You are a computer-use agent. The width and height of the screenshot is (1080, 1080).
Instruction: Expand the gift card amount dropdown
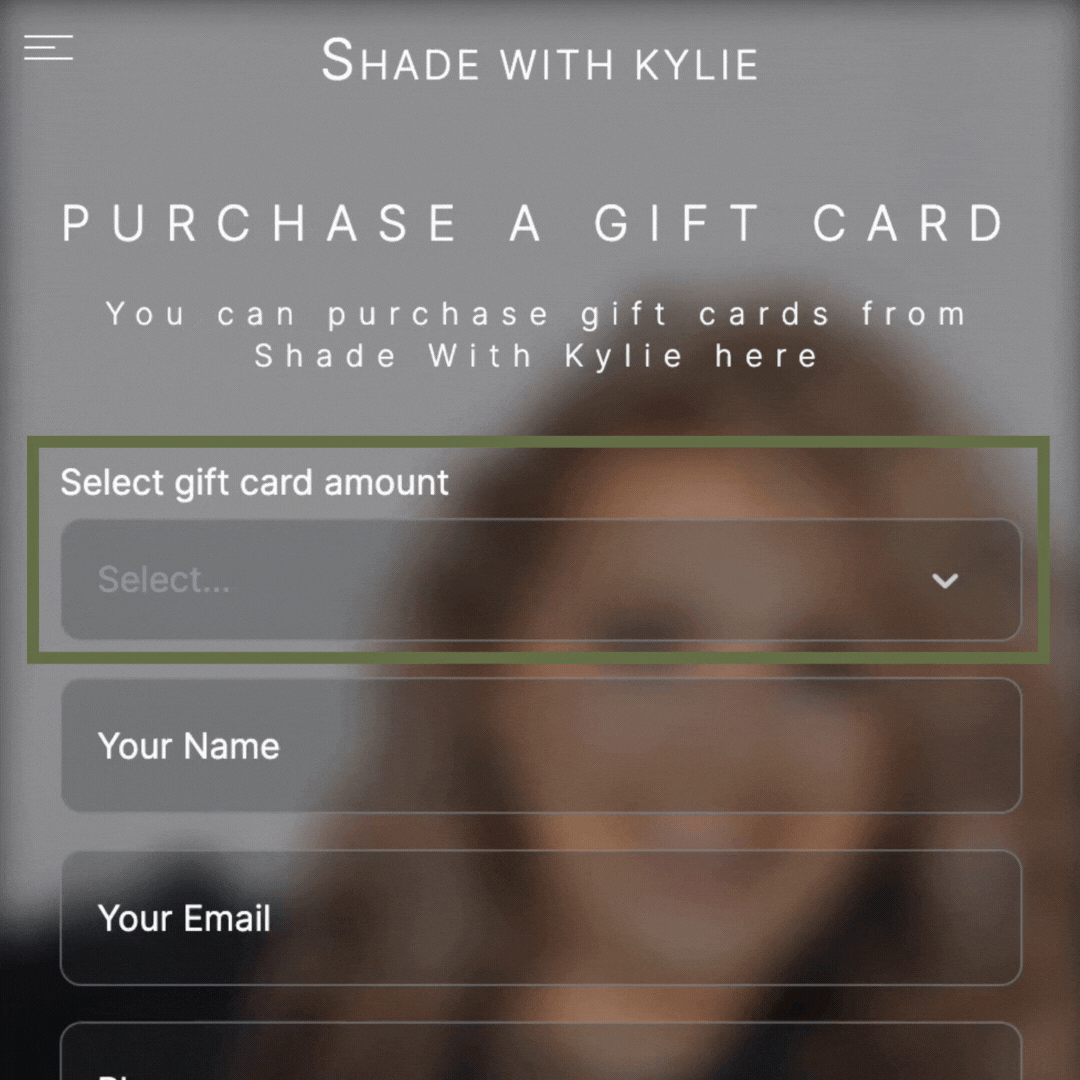pos(540,580)
